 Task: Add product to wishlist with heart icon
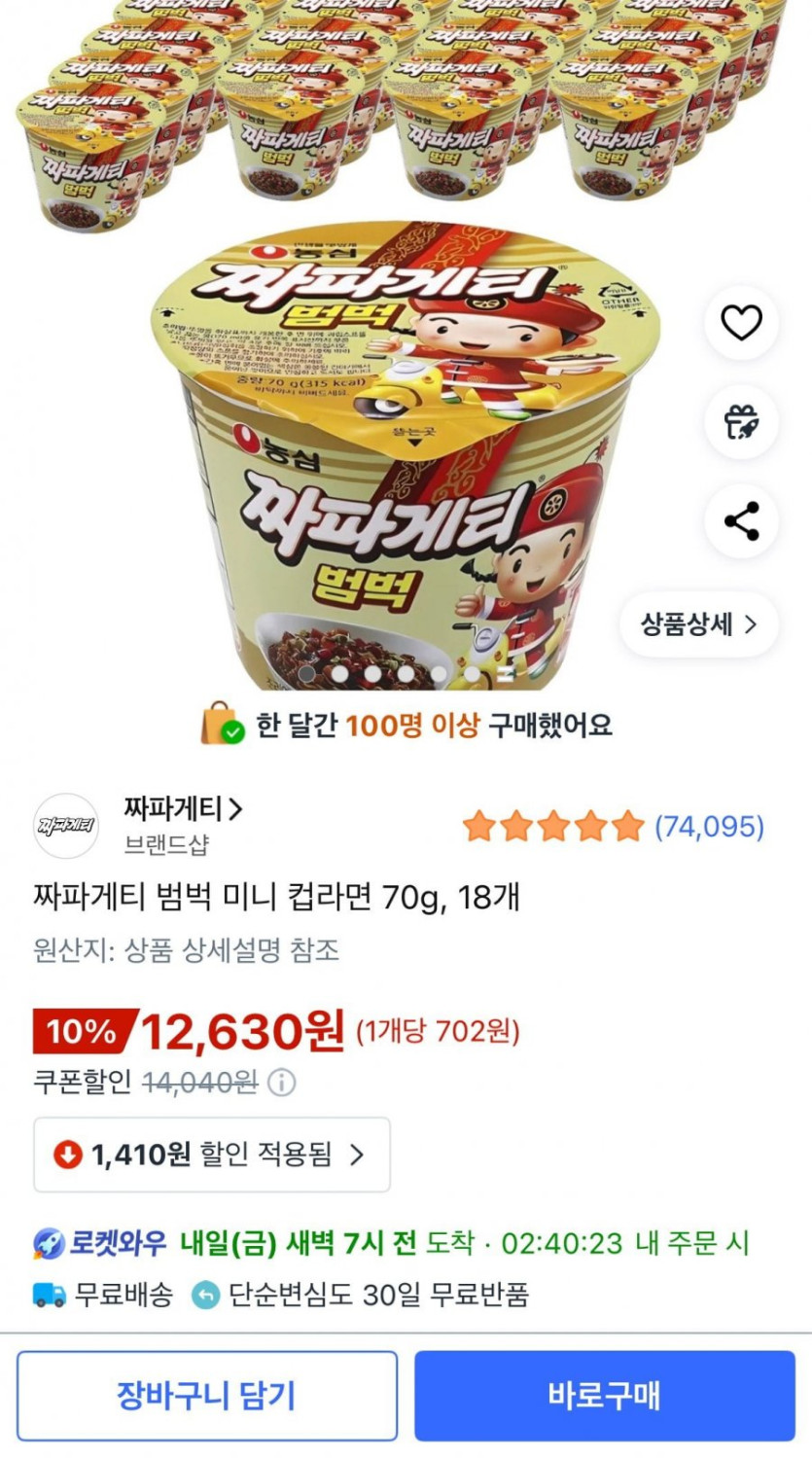coord(741,323)
